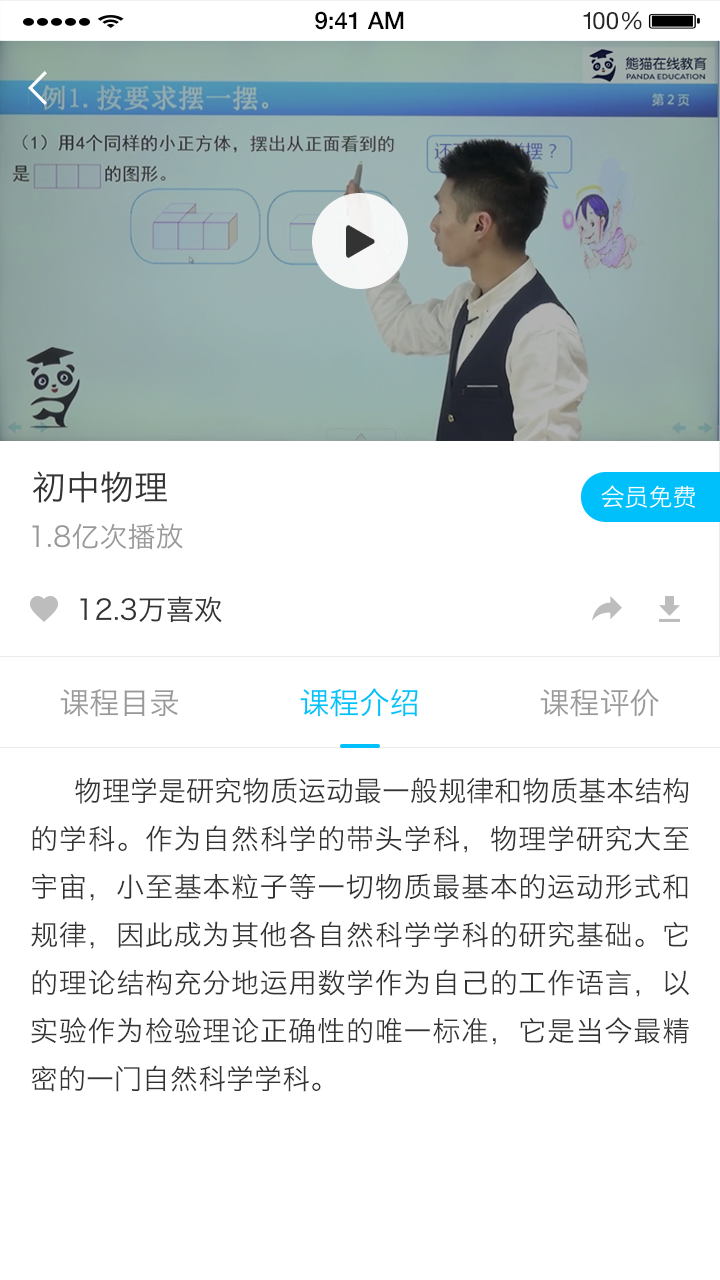720x1280 pixels.
Task: Switch to the 课程目录 tab
Action: click(120, 703)
